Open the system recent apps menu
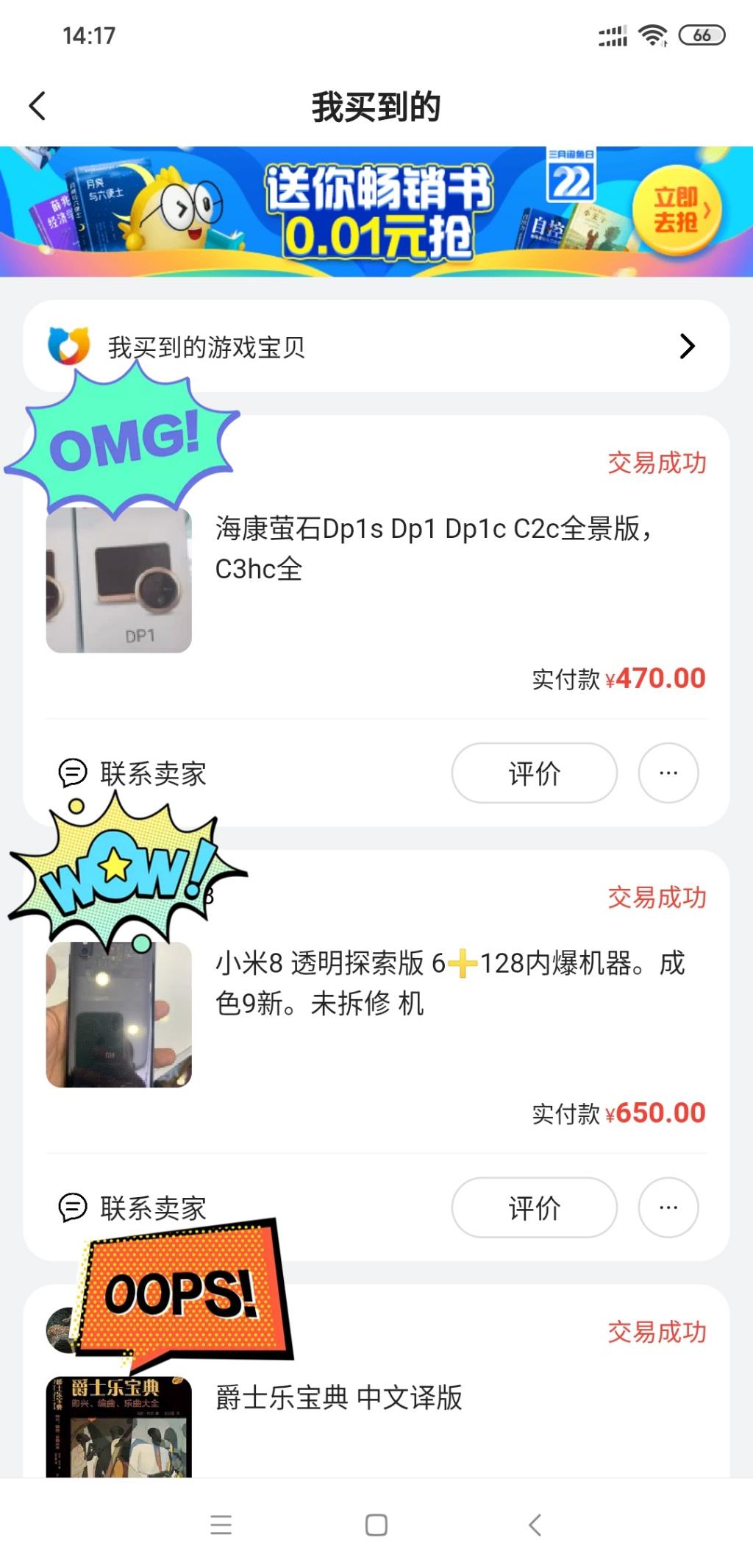Screen dimensions: 753x1568 tap(221, 1525)
